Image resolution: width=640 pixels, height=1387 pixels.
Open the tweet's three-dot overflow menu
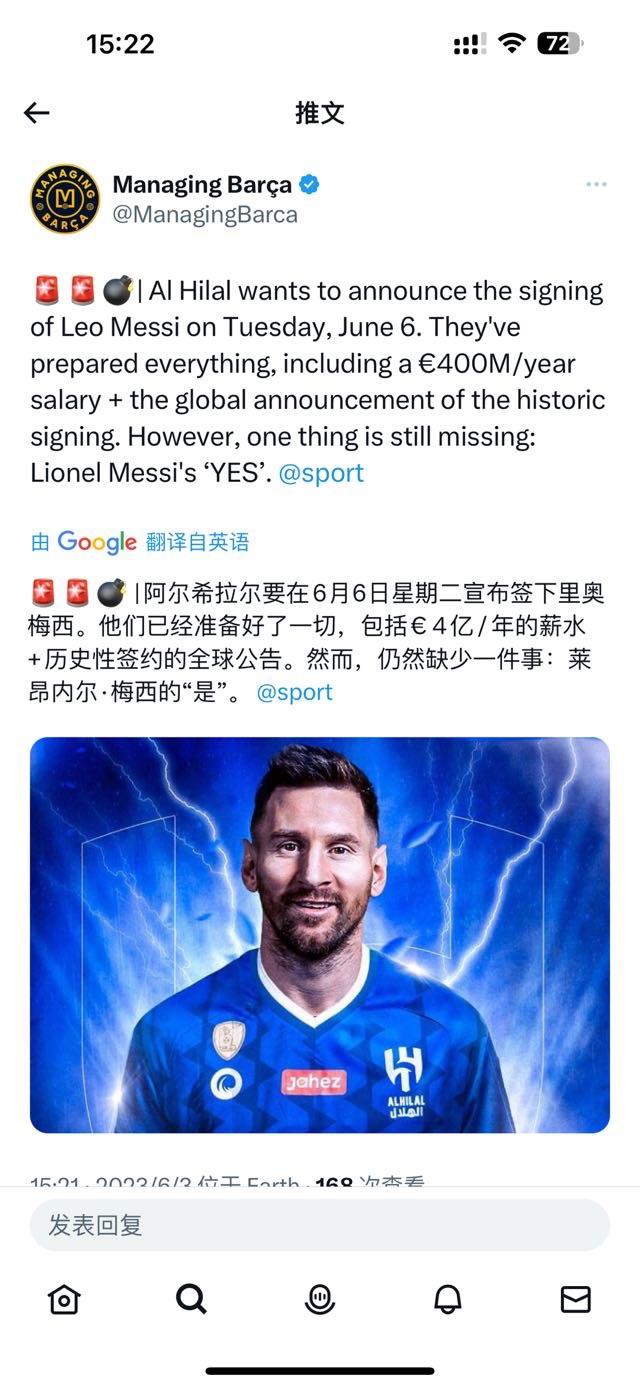coord(596,185)
